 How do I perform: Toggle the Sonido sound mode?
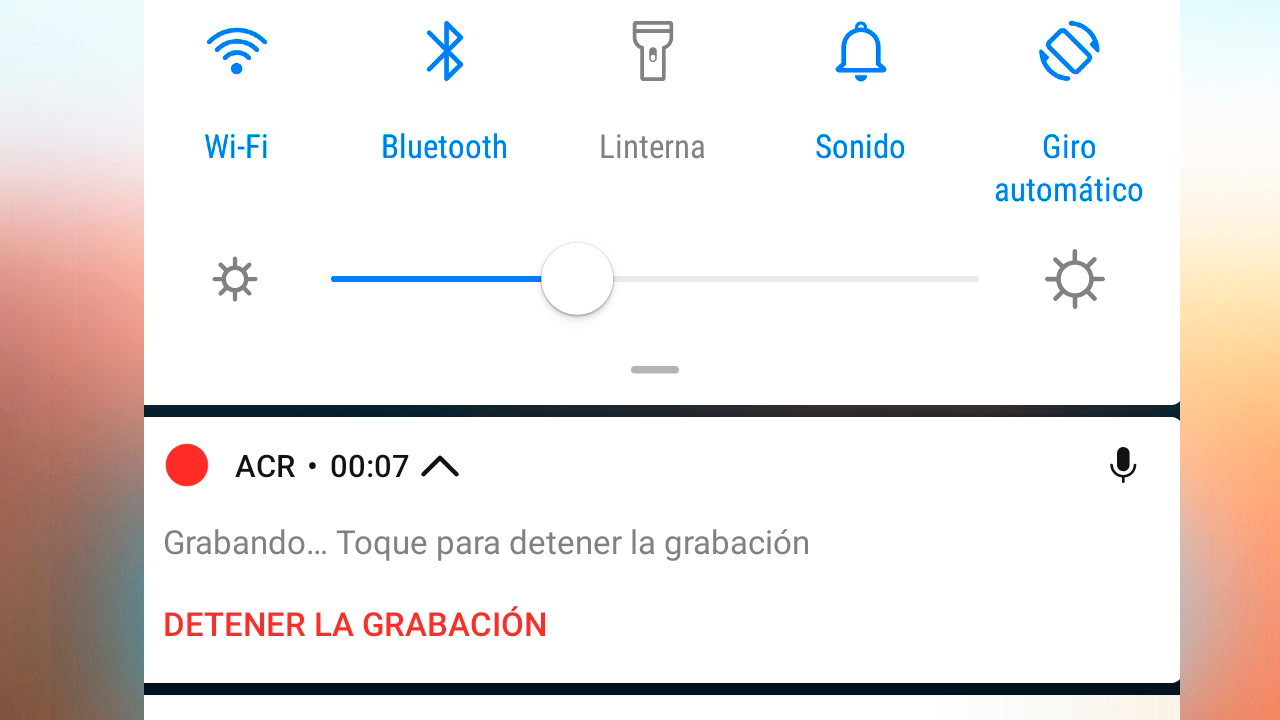click(x=860, y=52)
